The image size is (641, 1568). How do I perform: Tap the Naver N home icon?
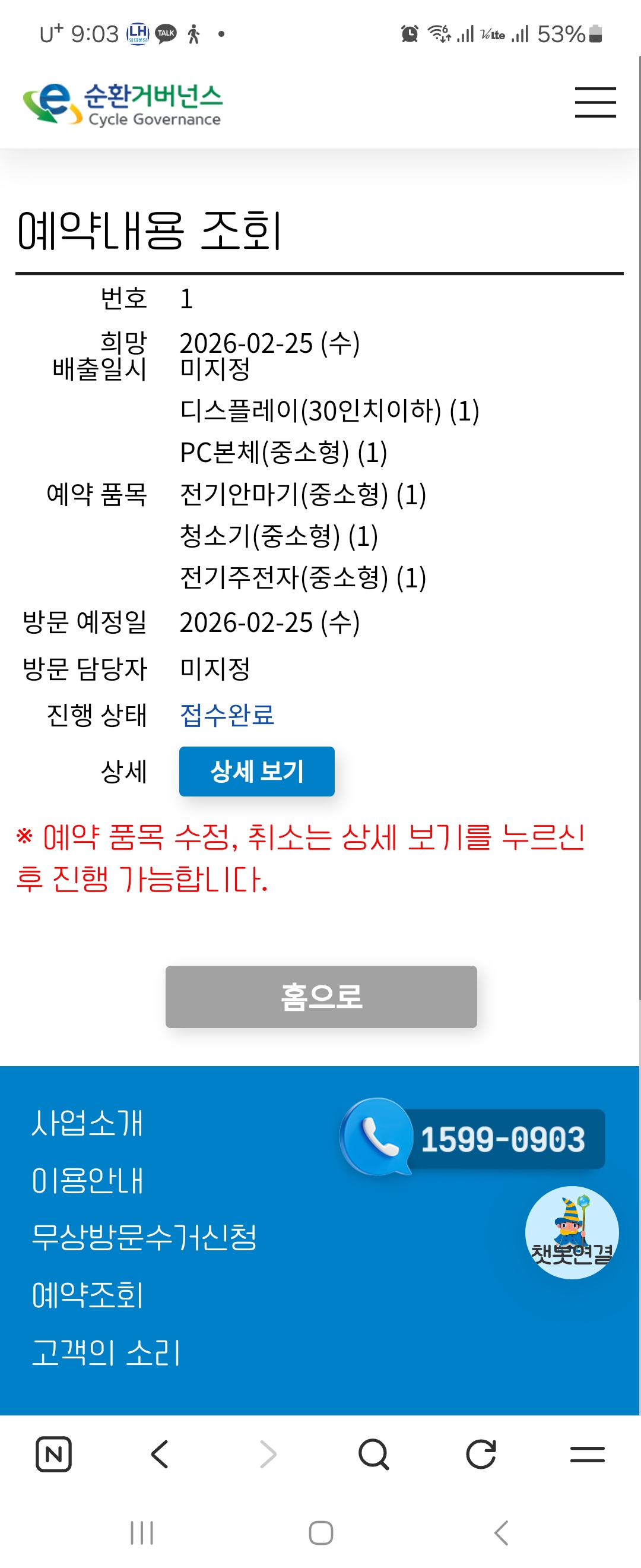pyautogui.click(x=53, y=1453)
